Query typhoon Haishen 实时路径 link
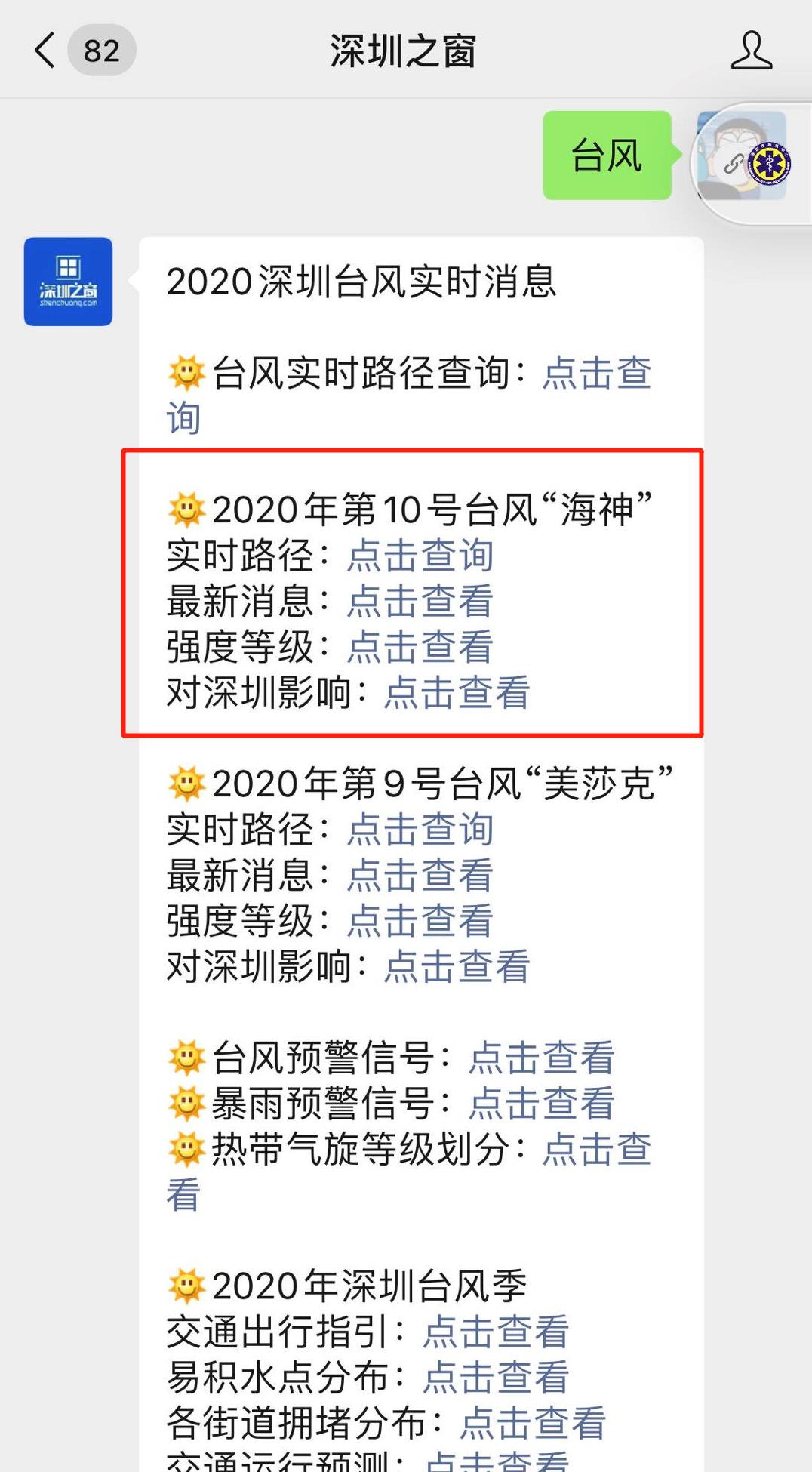Screen dimensions: 812x1472 (x=420, y=556)
